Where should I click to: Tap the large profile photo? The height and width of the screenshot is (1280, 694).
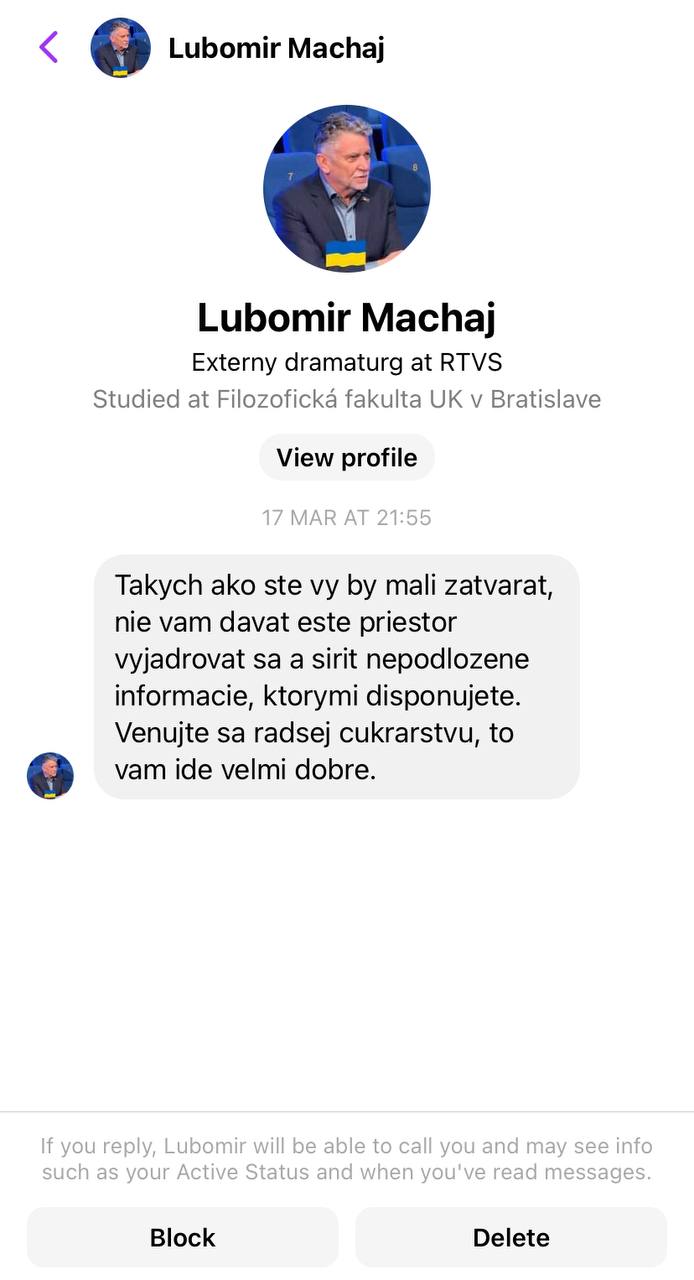point(346,188)
